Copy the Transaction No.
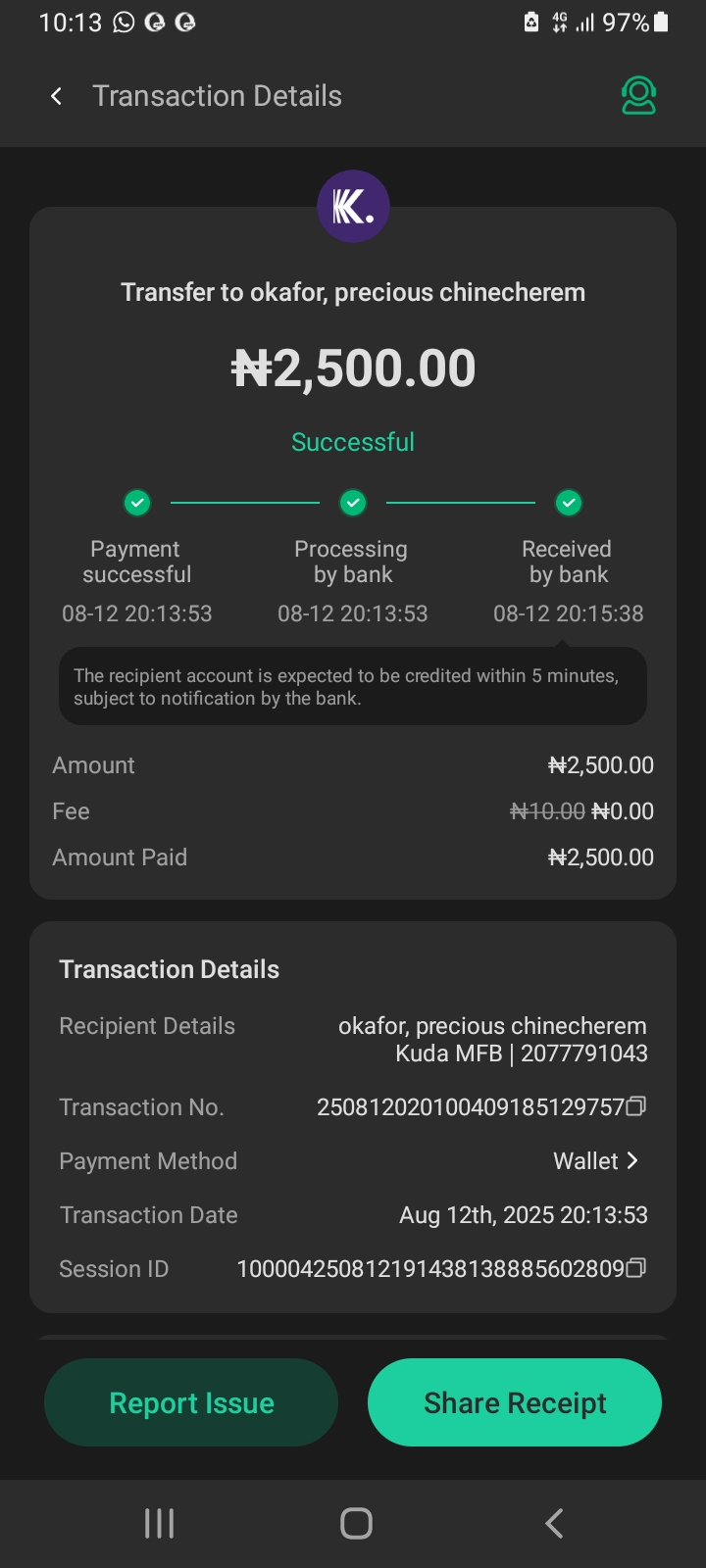The image size is (706, 1568). [x=636, y=1106]
